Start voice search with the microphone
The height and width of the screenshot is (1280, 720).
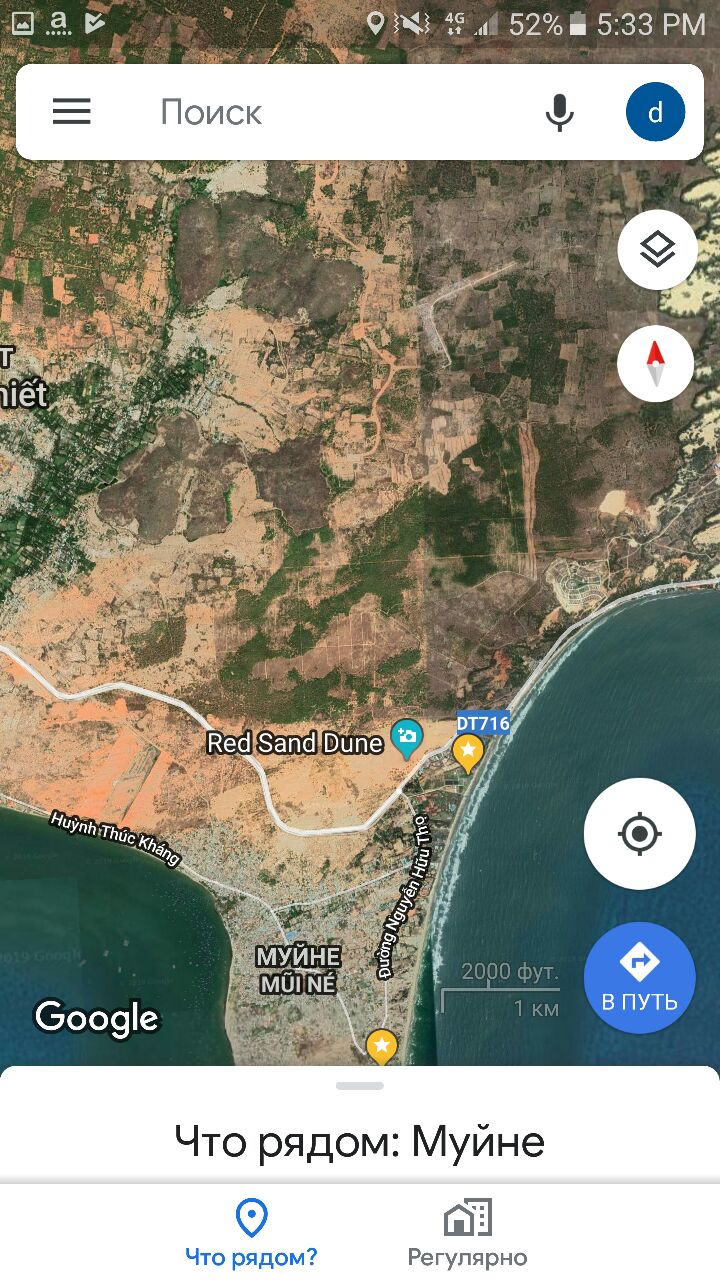coord(560,112)
